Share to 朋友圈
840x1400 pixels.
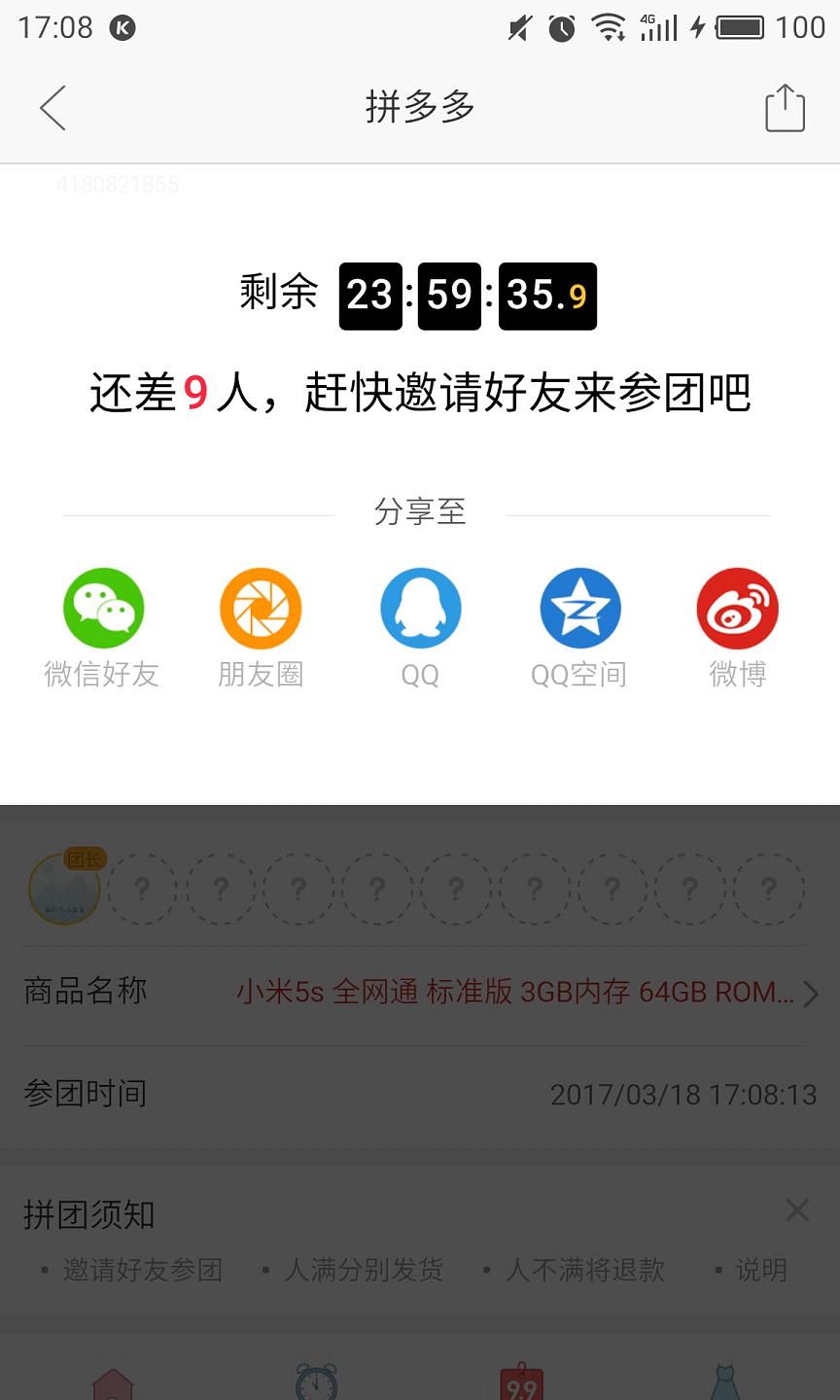click(x=261, y=628)
